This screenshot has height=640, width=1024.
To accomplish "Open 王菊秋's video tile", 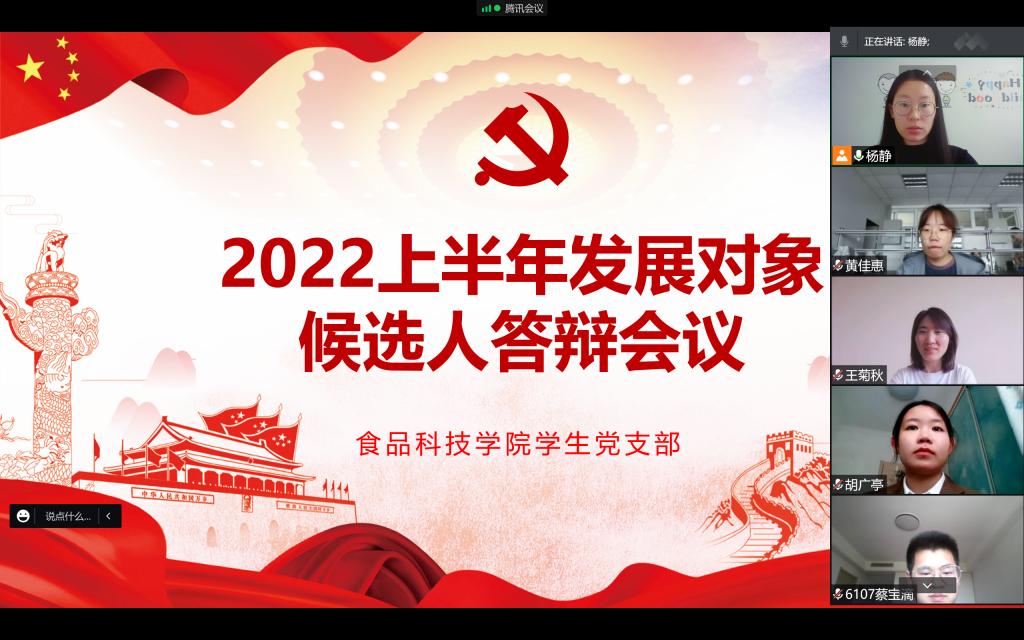I will (x=926, y=330).
